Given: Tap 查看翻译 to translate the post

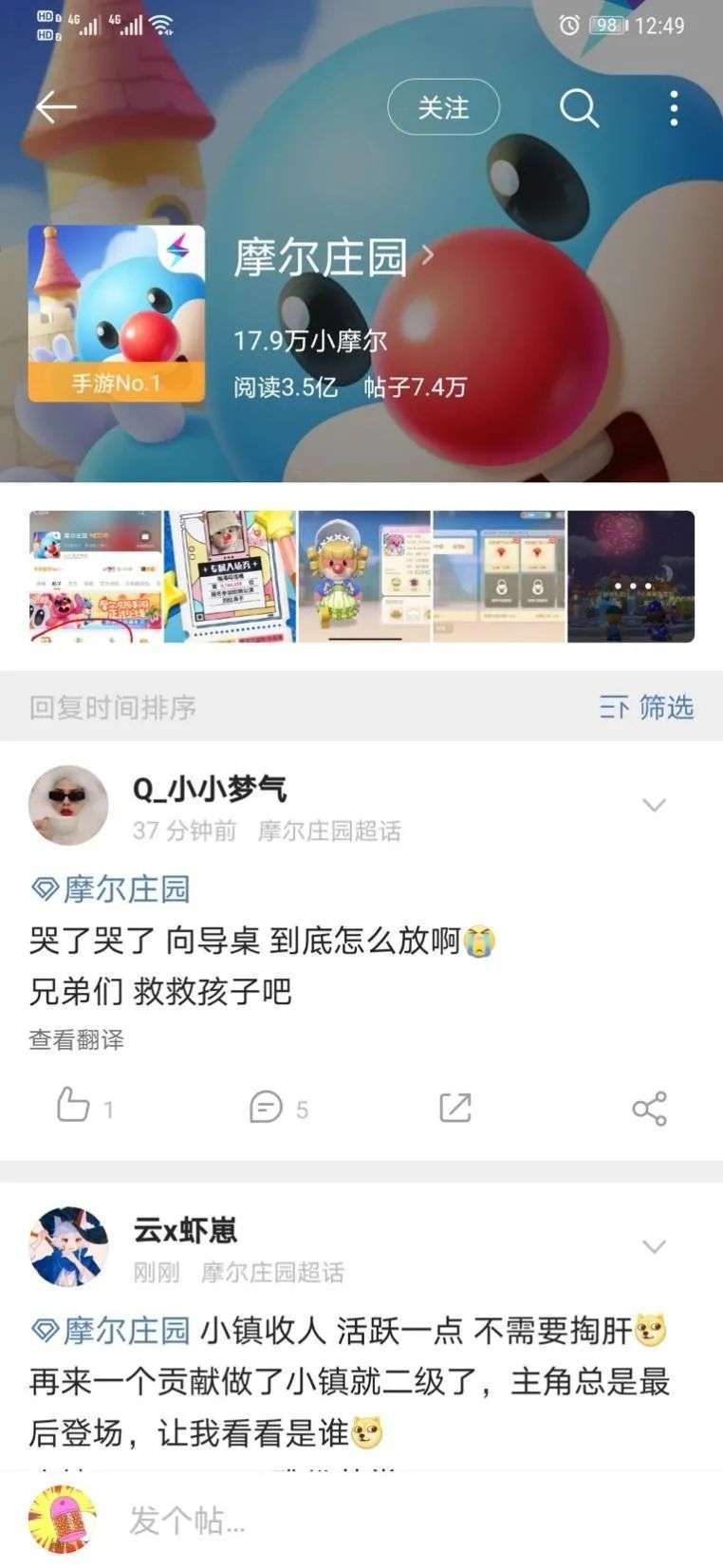Looking at the screenshot, I should [77, 1039].
